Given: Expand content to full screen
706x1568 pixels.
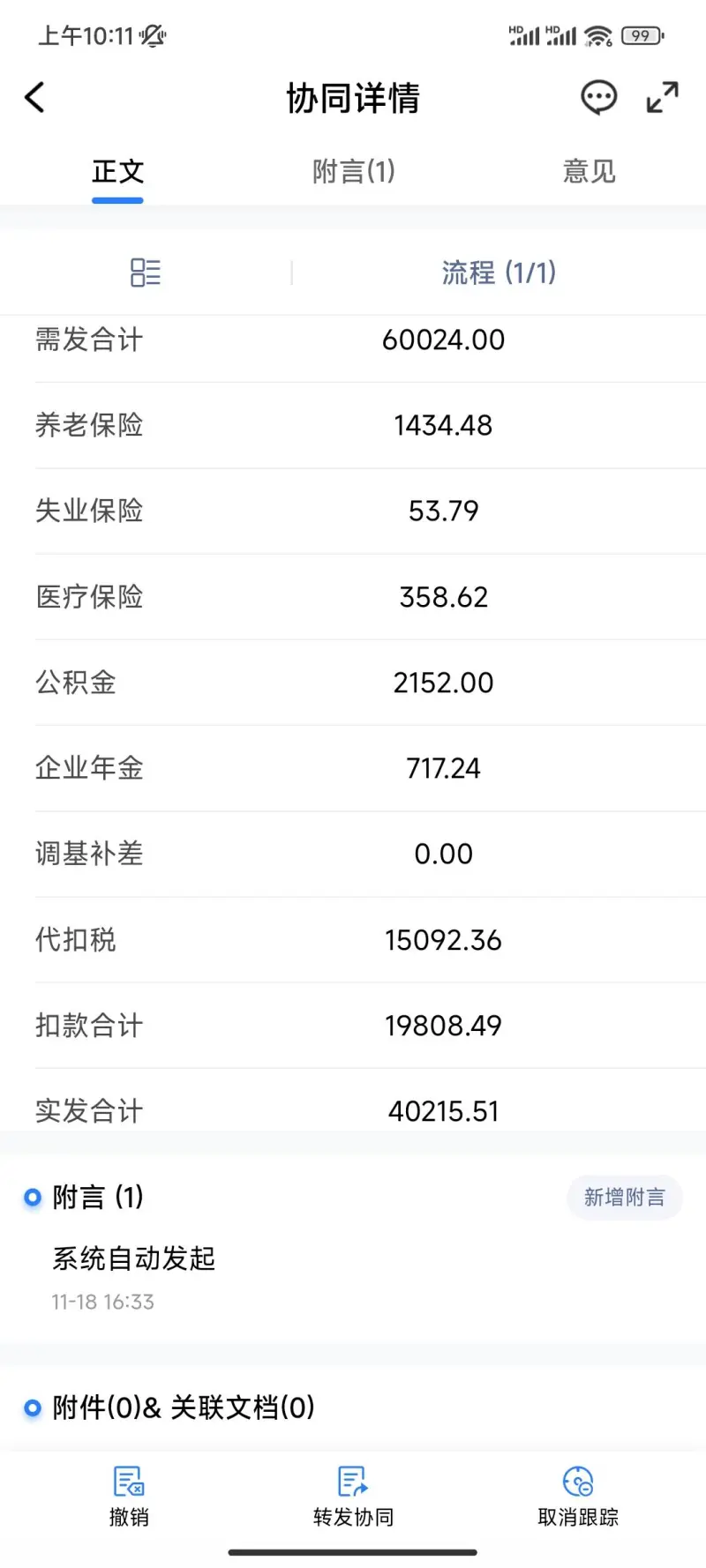Looking at the screenshot, I should [662, 97].
